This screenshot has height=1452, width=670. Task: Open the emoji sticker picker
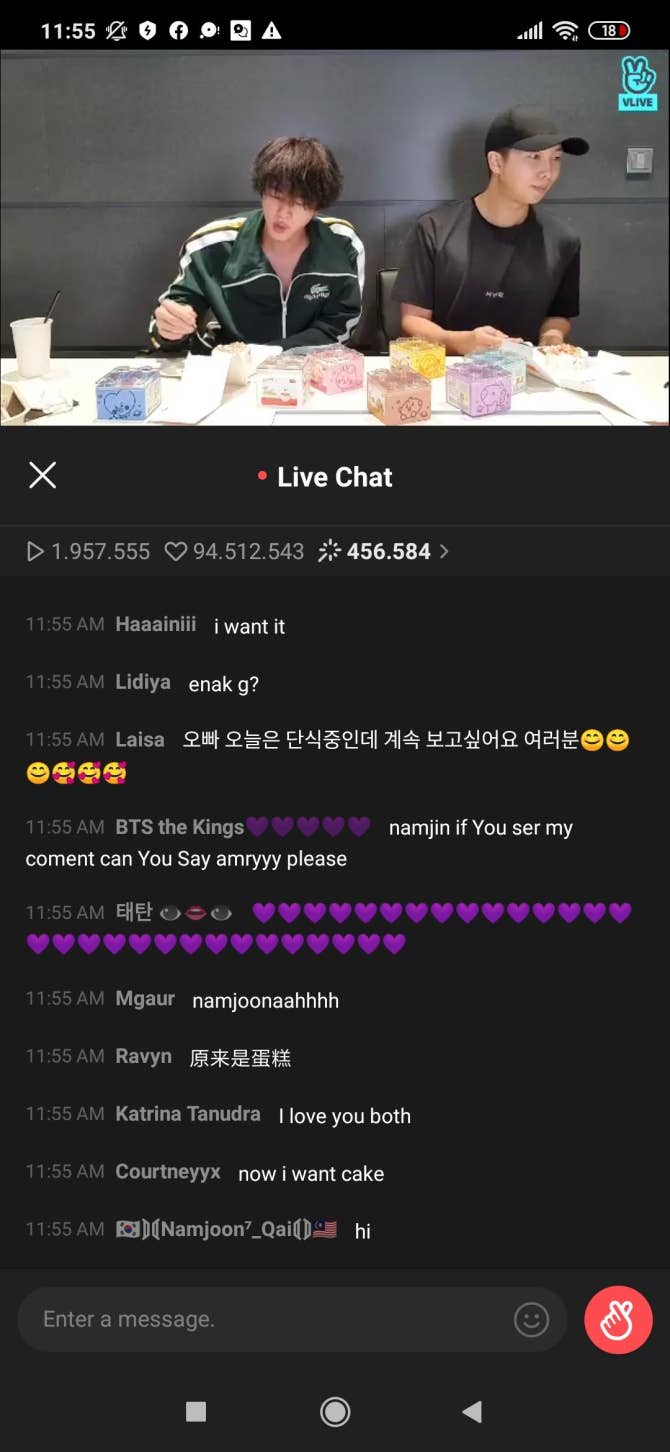point(531,1319)
